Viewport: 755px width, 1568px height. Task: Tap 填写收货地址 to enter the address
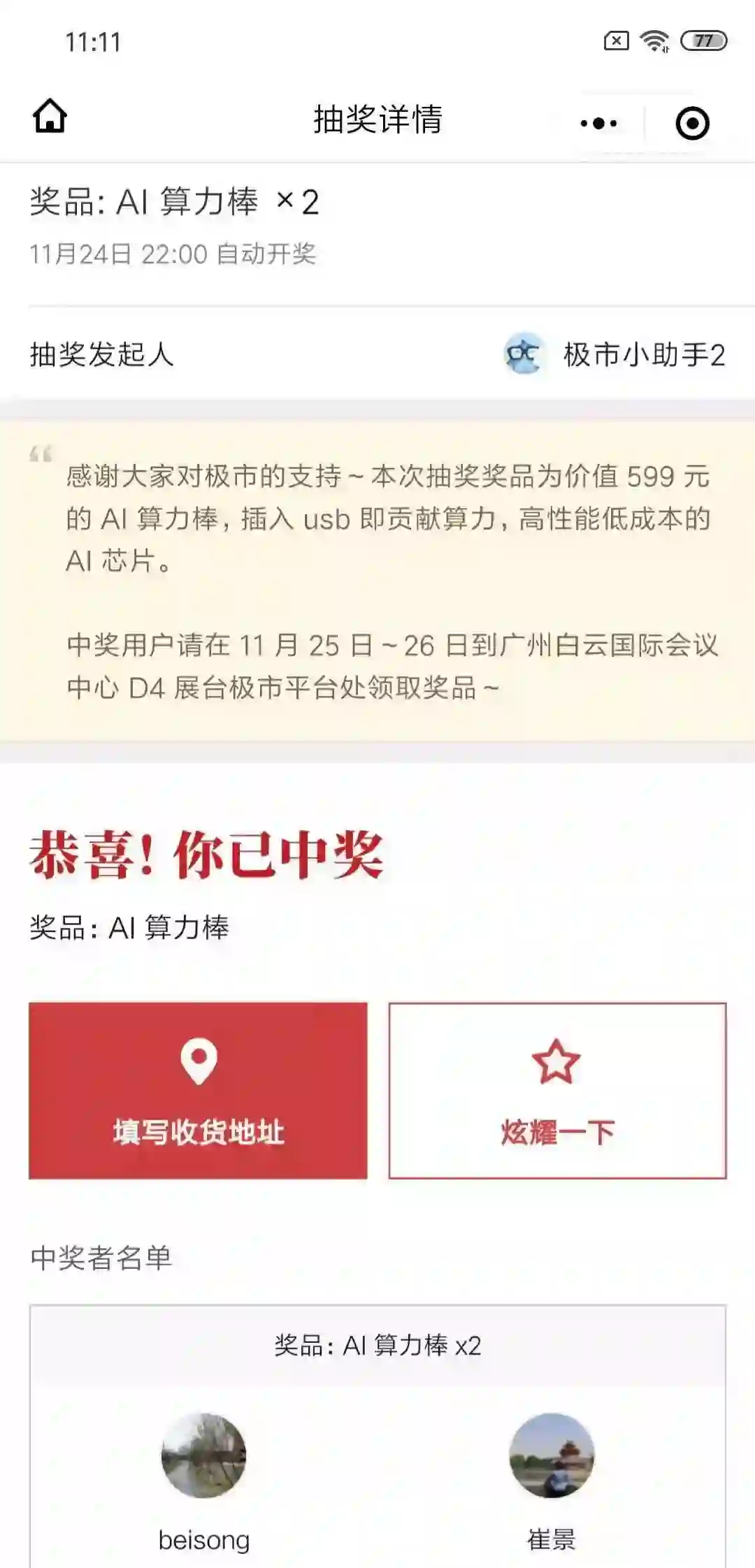point(198,1091)
